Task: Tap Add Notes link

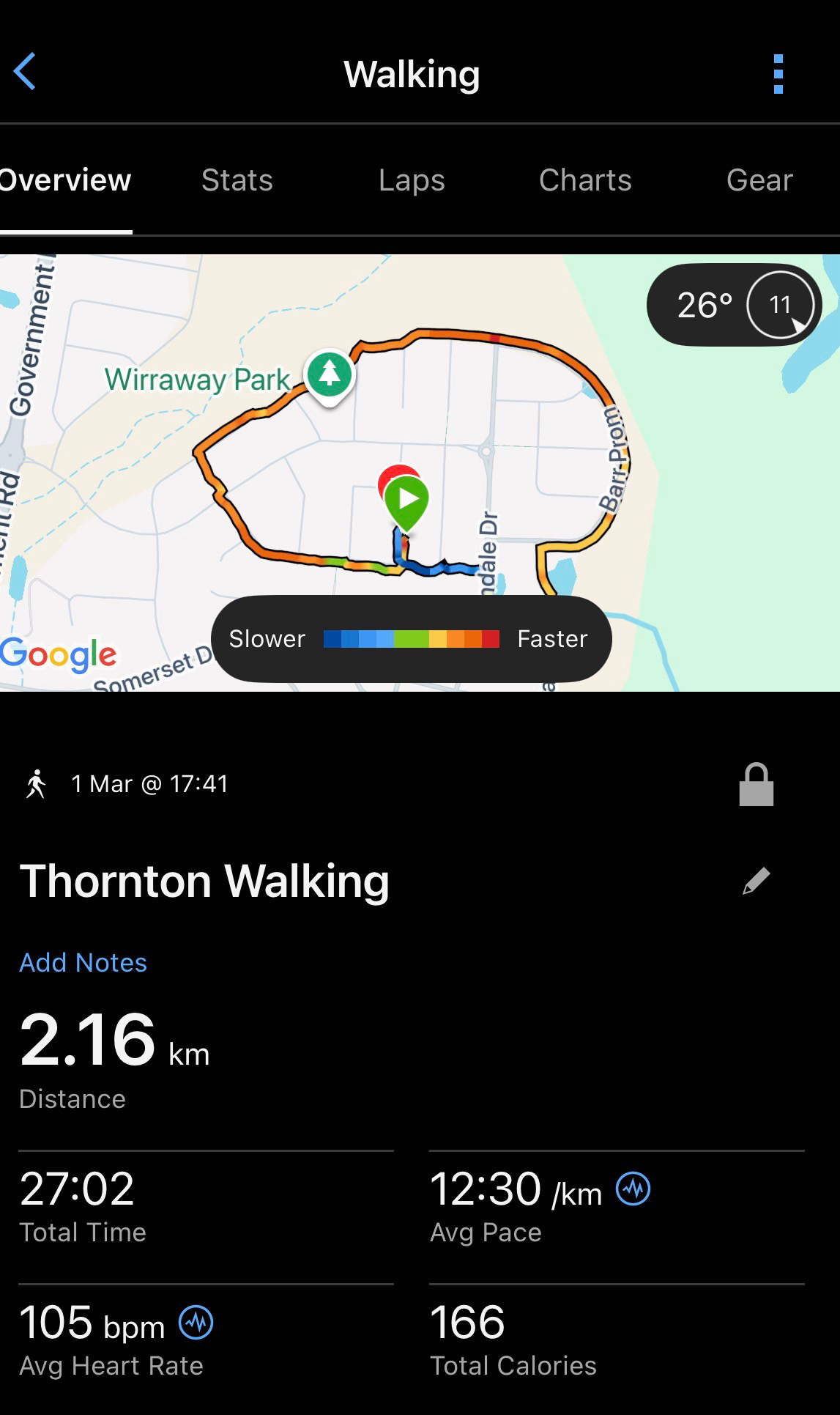Action: coord(83,962)
